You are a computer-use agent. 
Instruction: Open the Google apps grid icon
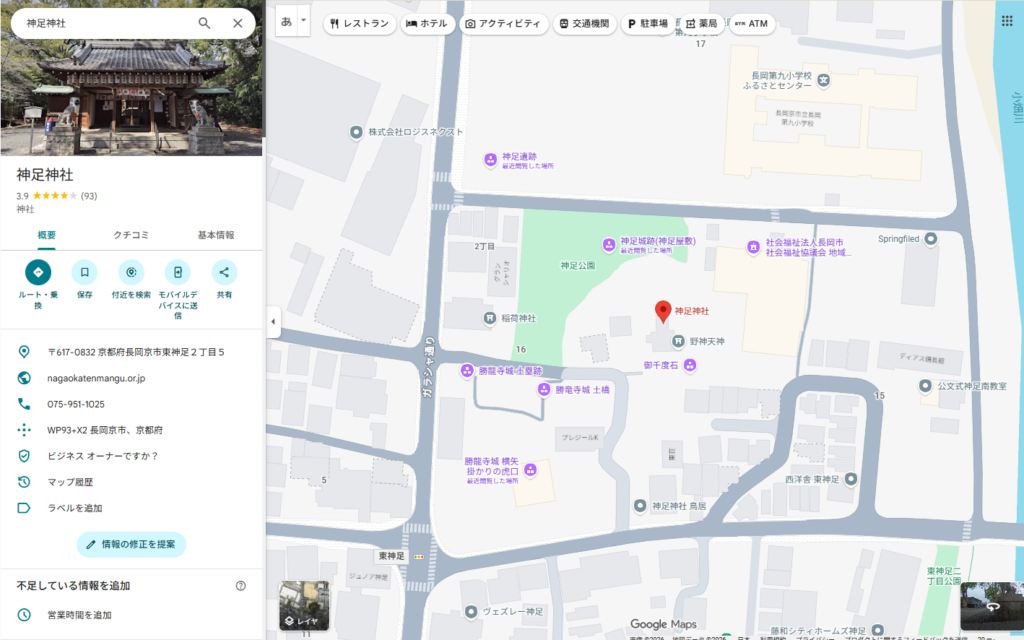(1007, 21)
